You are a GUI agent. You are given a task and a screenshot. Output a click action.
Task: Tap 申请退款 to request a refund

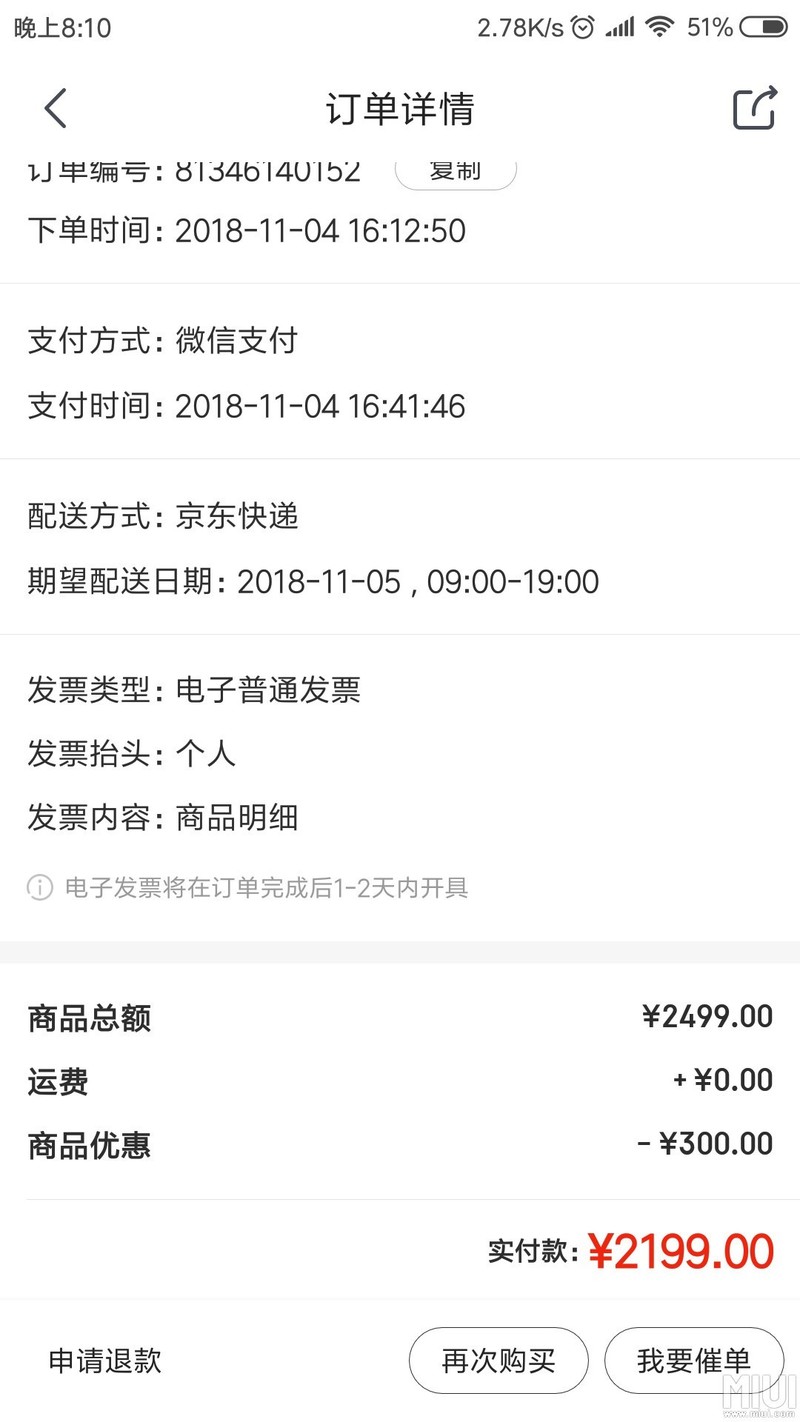pyautogui.click(x=105, y=1360)
